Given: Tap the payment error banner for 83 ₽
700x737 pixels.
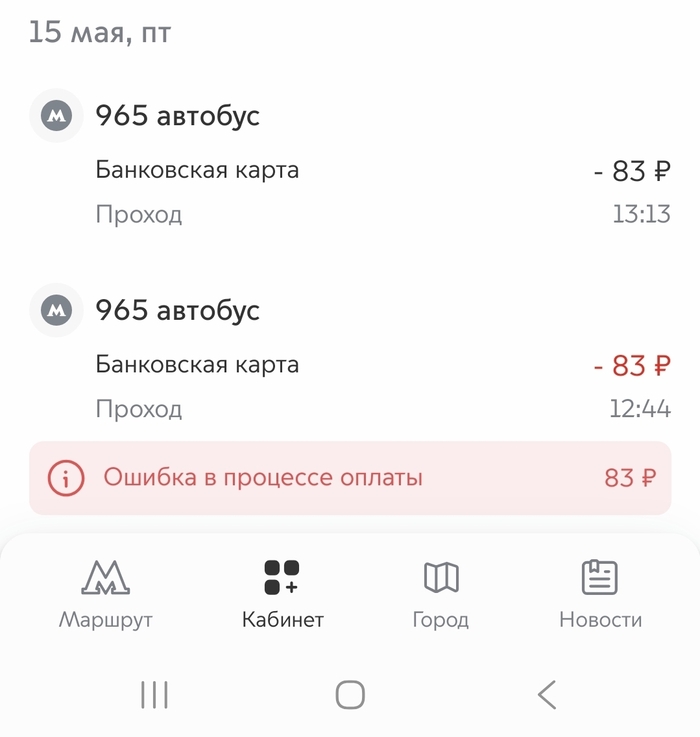Looking at the screenshot, I should point(350,478).
